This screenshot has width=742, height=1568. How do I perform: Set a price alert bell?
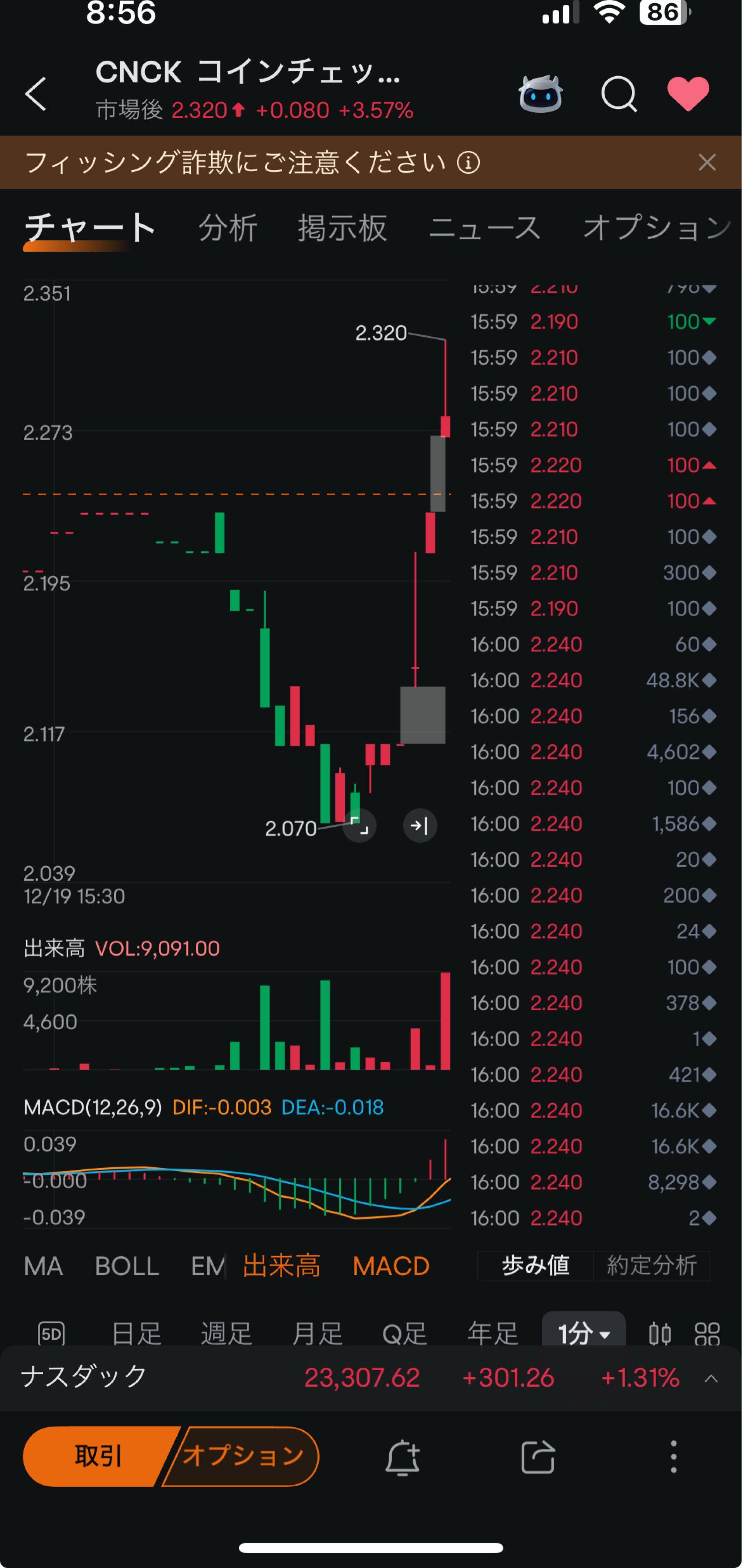(x=403, y=1457)
